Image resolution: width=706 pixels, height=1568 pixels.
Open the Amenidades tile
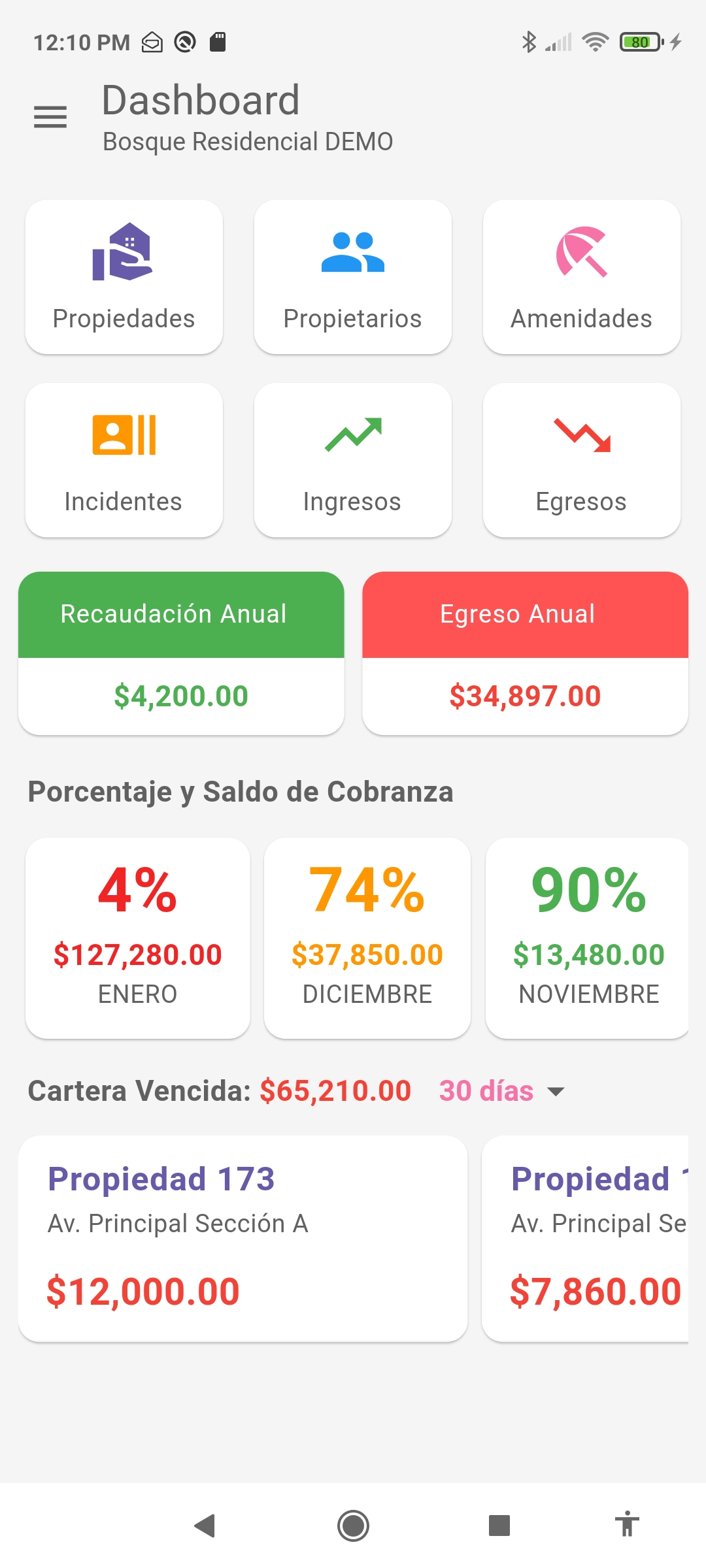pyautogui.click(x=582, y=277)
